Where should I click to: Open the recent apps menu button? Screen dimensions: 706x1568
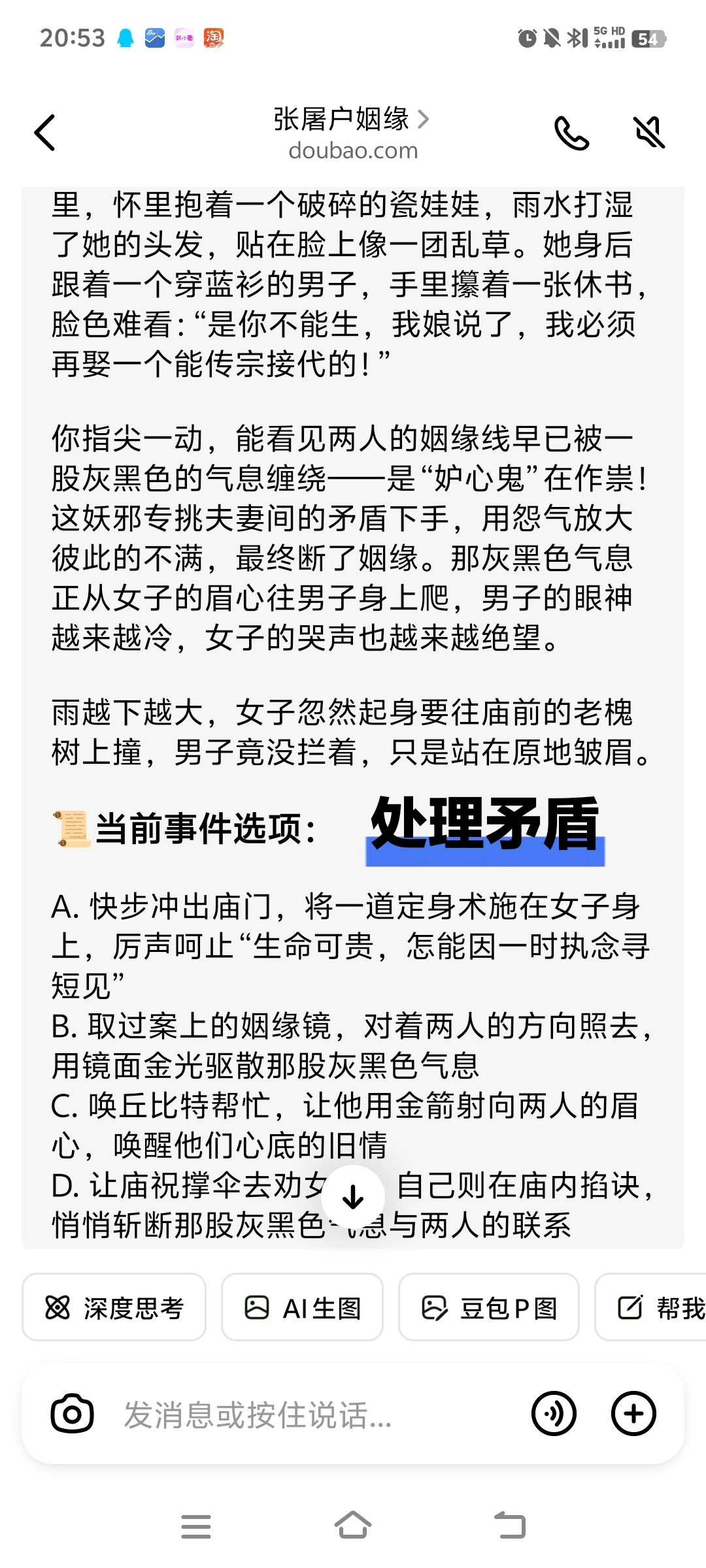click(195, 1527)
